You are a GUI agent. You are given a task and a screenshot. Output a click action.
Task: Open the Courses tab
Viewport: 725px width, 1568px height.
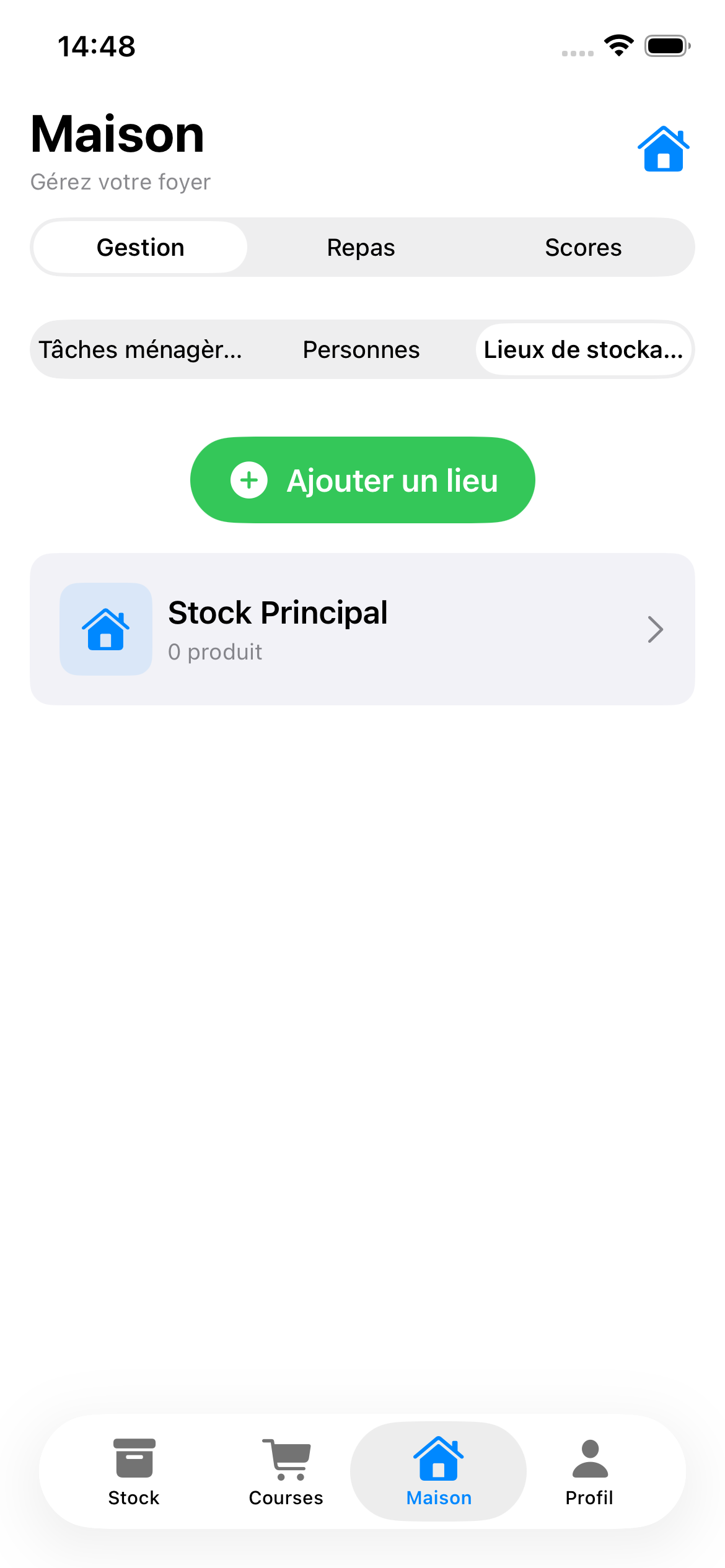pos(286,1472)
